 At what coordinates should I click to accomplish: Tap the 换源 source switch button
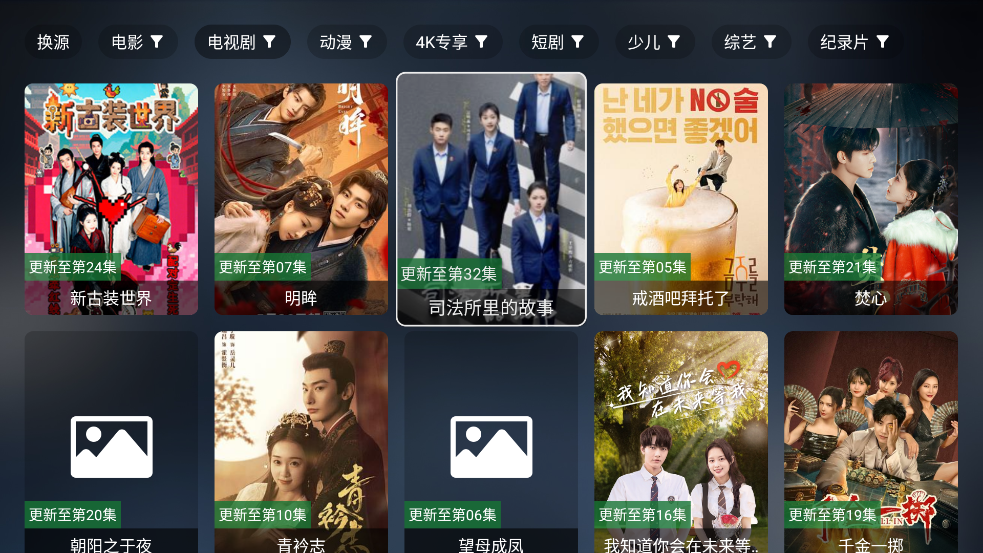(x=53, y=42)
